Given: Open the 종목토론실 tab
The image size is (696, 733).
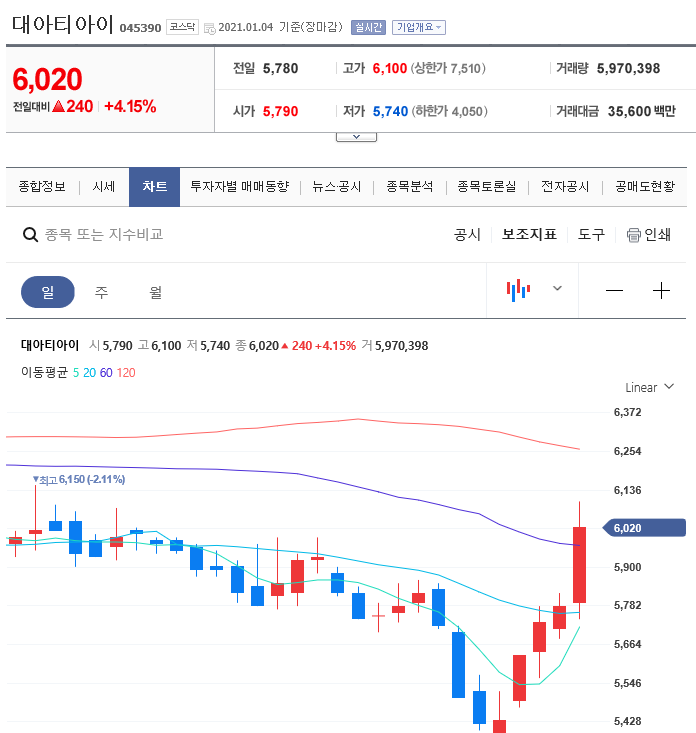Looking at the screenshot, I should click(x=486, y=187).
